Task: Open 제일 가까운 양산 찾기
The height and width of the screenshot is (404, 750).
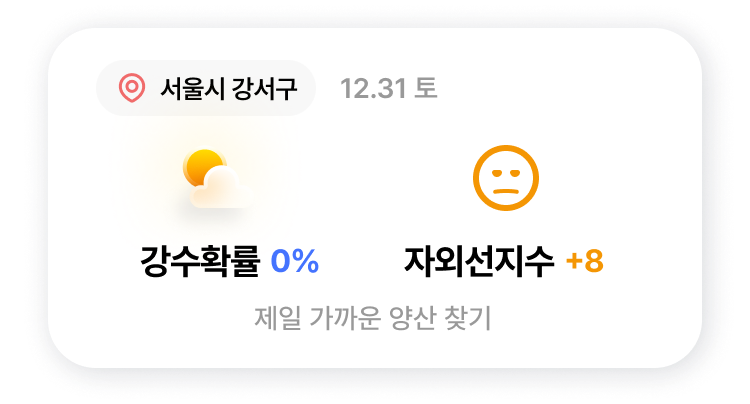Action: [x=373, y=321]
